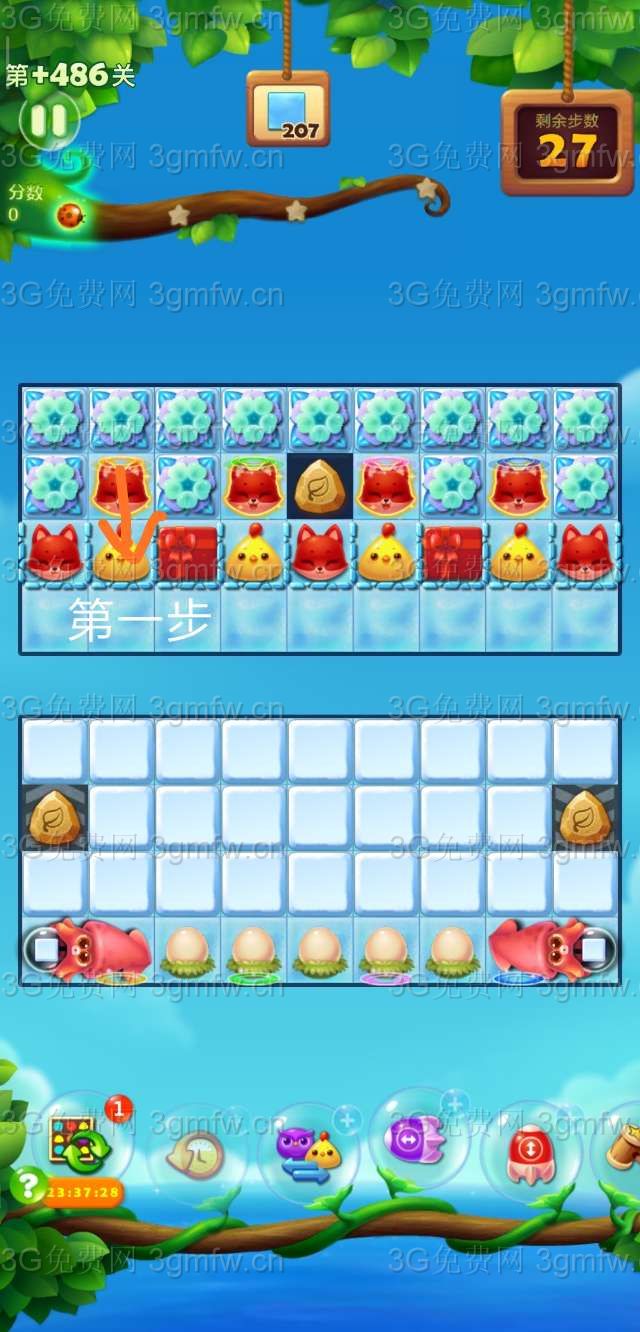Open the green question mark help
The height and width of the screenshot is (1332, 640).
point(26,1186)
